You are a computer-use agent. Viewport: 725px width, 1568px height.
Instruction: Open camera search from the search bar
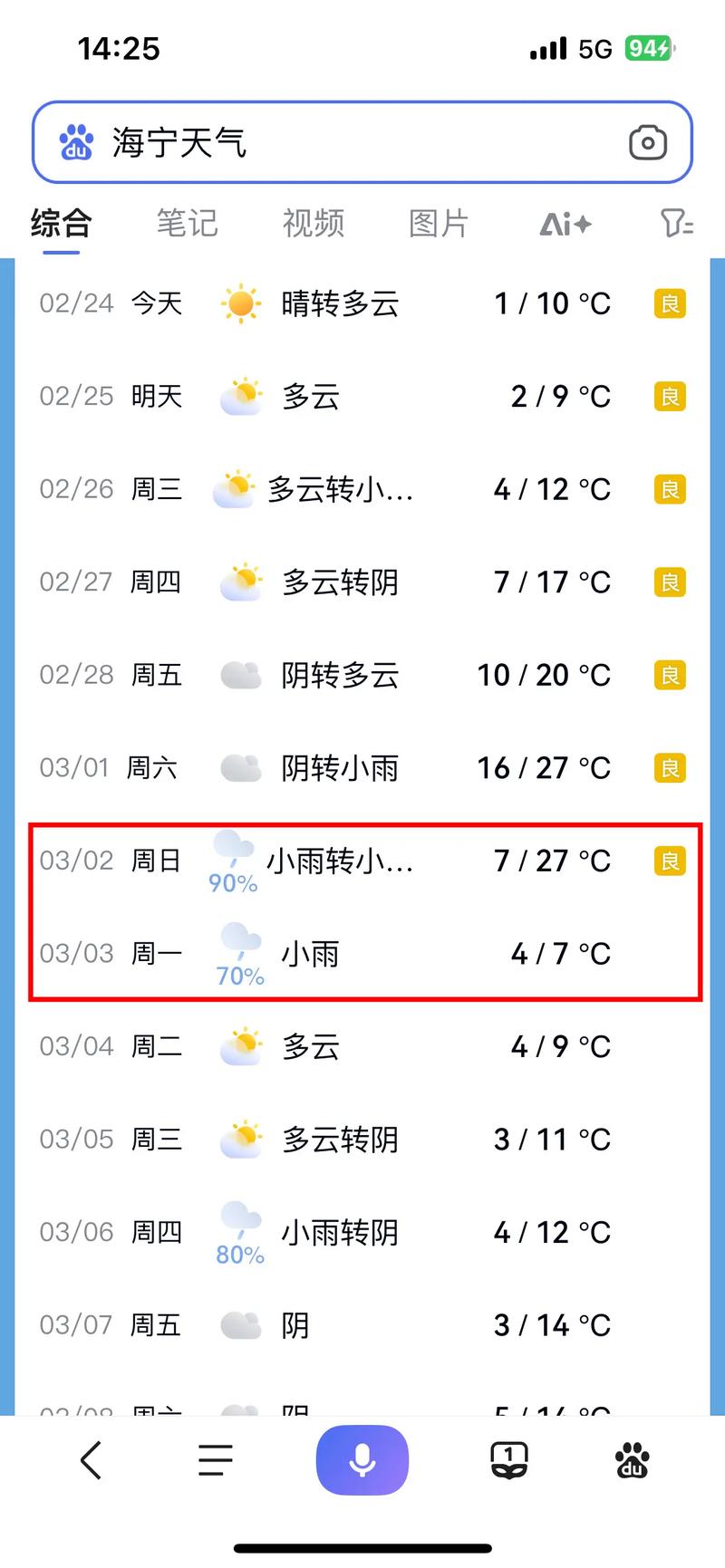click(x=648, y=143)
